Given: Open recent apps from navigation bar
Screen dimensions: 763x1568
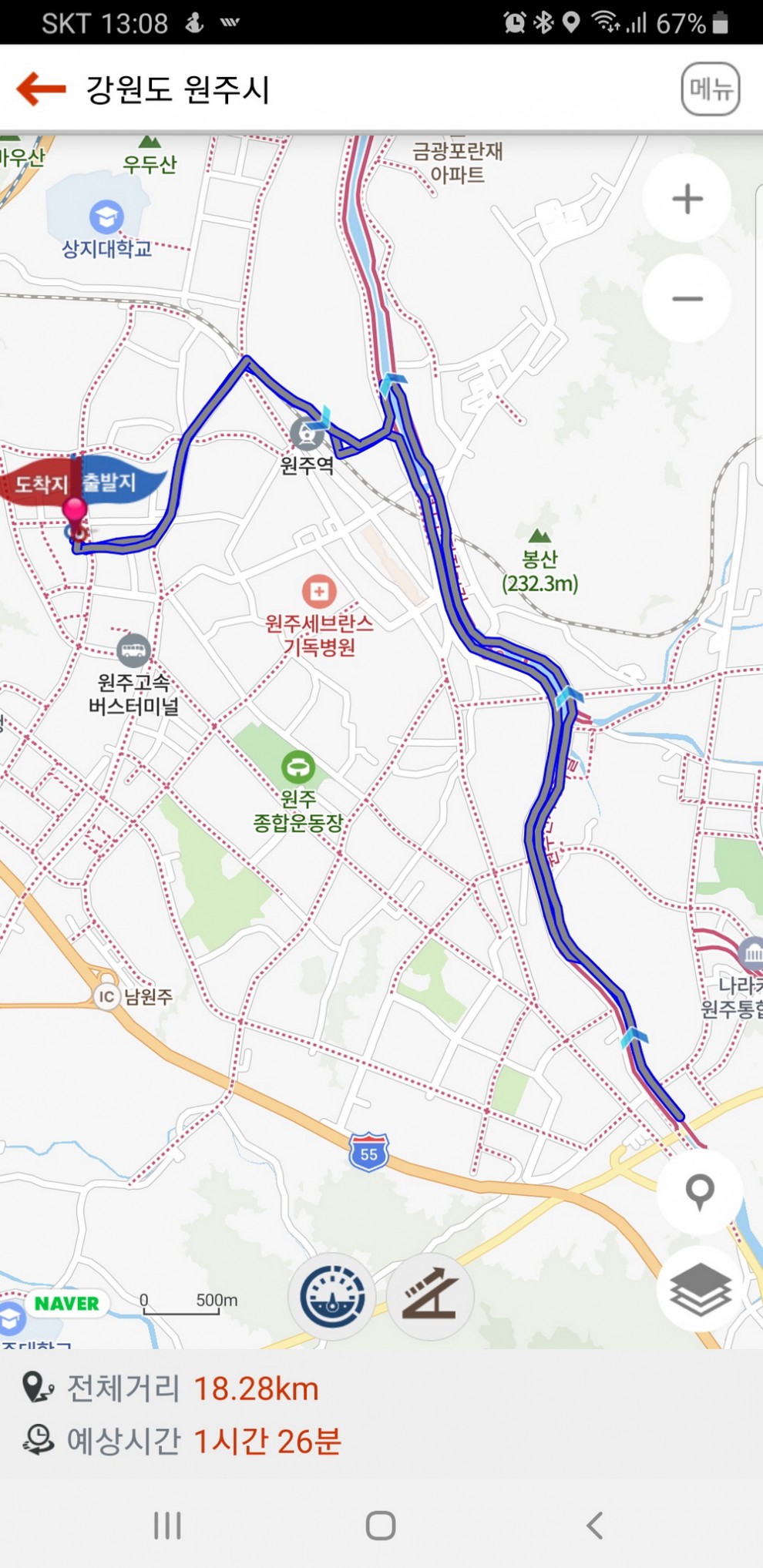Looking at the screenshot, I should point(167,1525).
